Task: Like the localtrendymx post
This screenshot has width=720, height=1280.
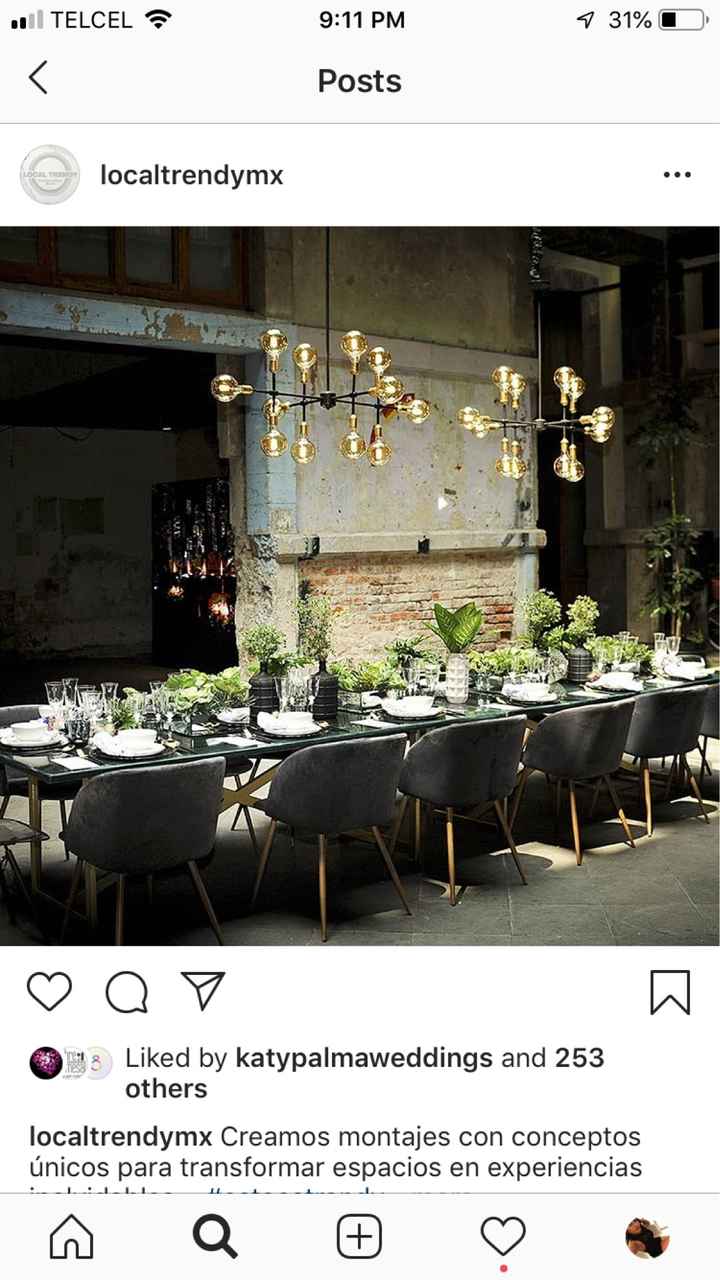Action: tap(49, 991)
